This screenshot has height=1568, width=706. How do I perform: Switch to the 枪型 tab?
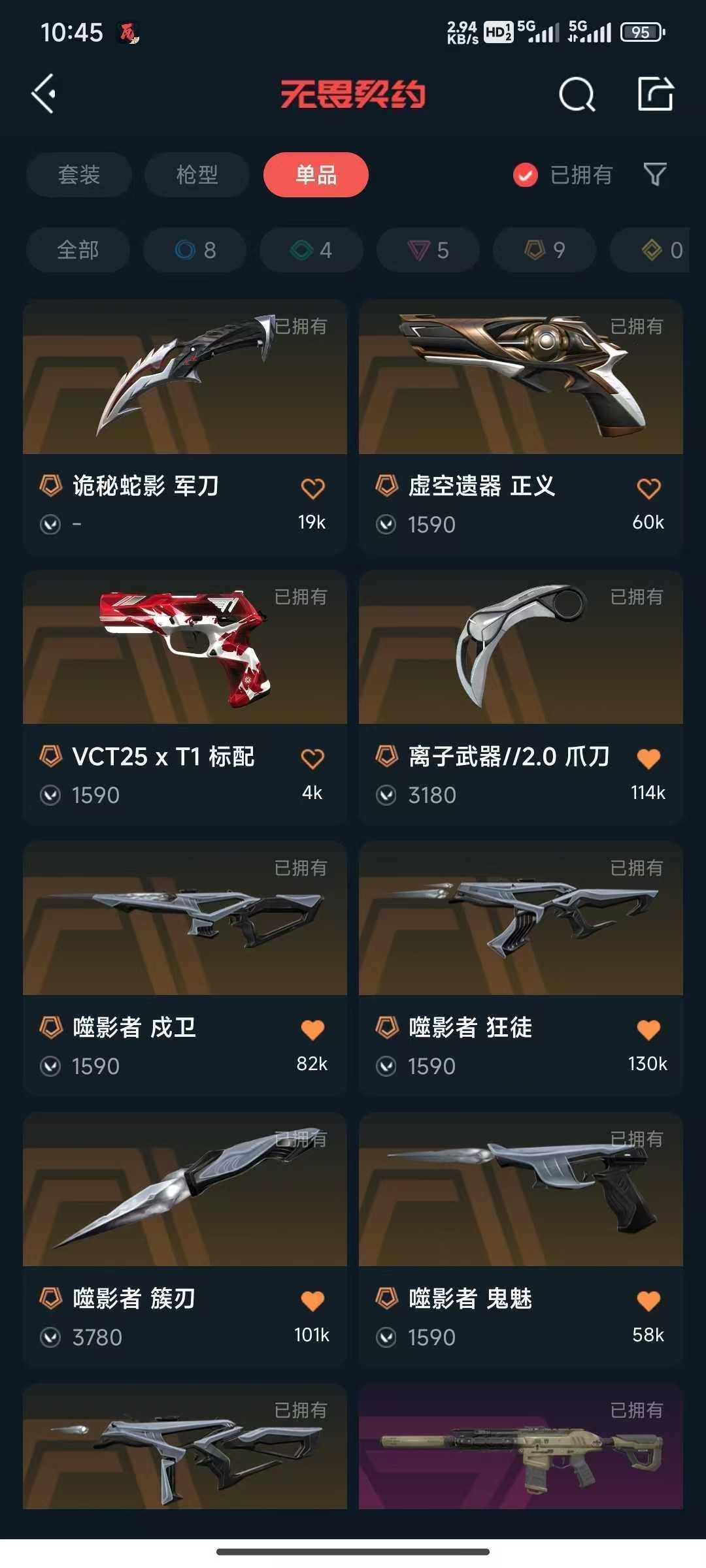(x=197, y=174)
